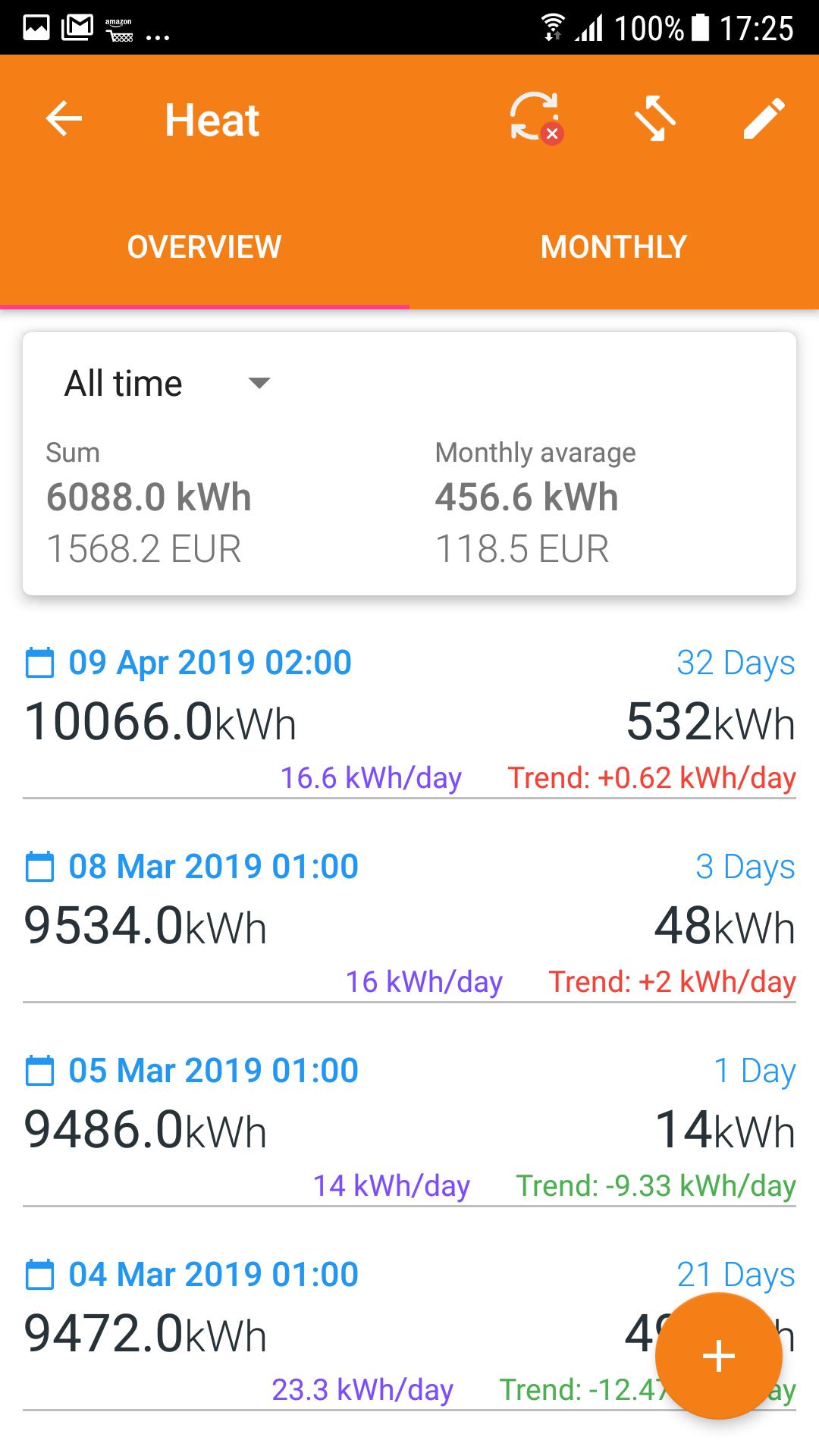Tap the calendar icon next to 05 Mar 2019

(39, 1070)
